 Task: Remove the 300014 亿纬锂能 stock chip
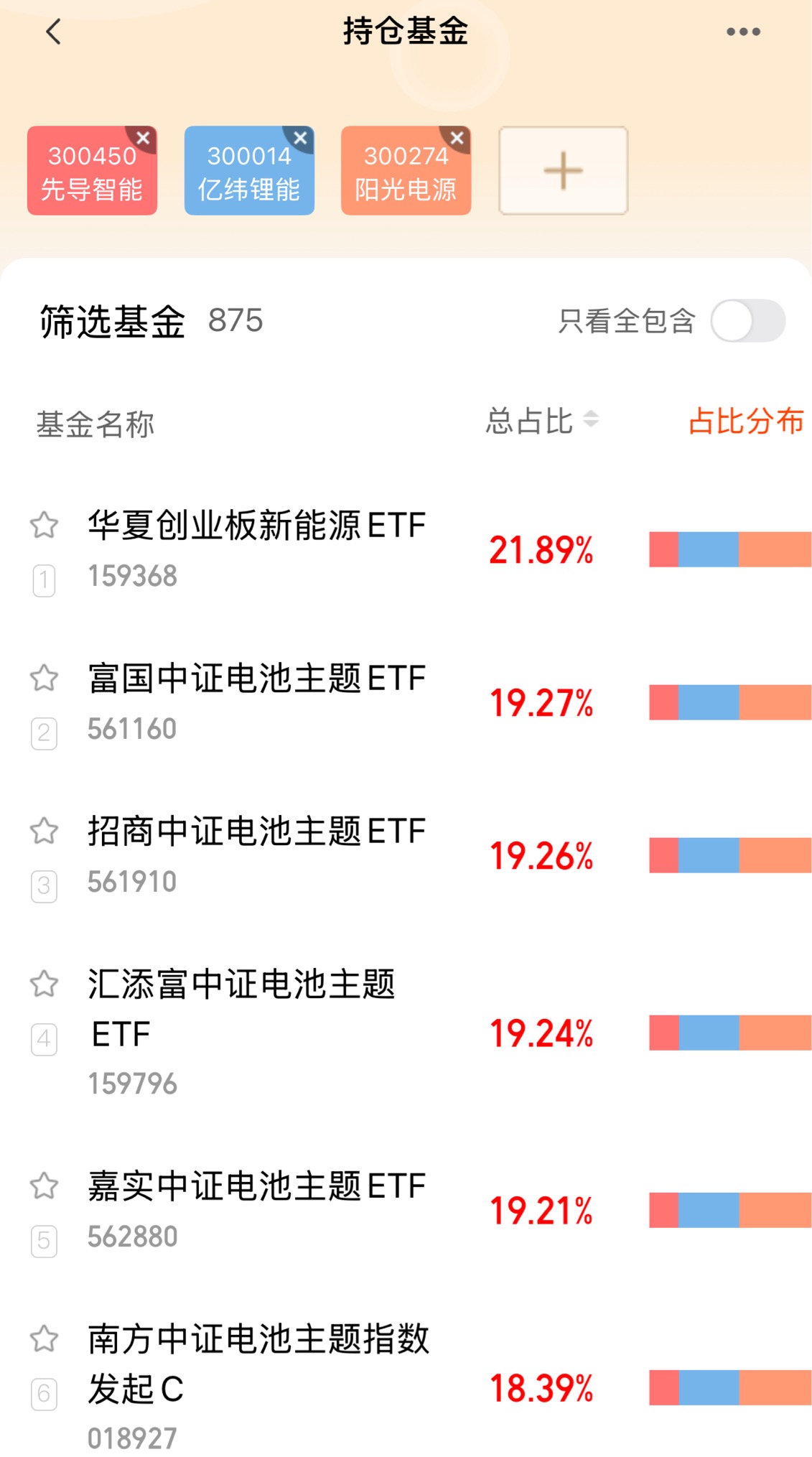(300, 138)
